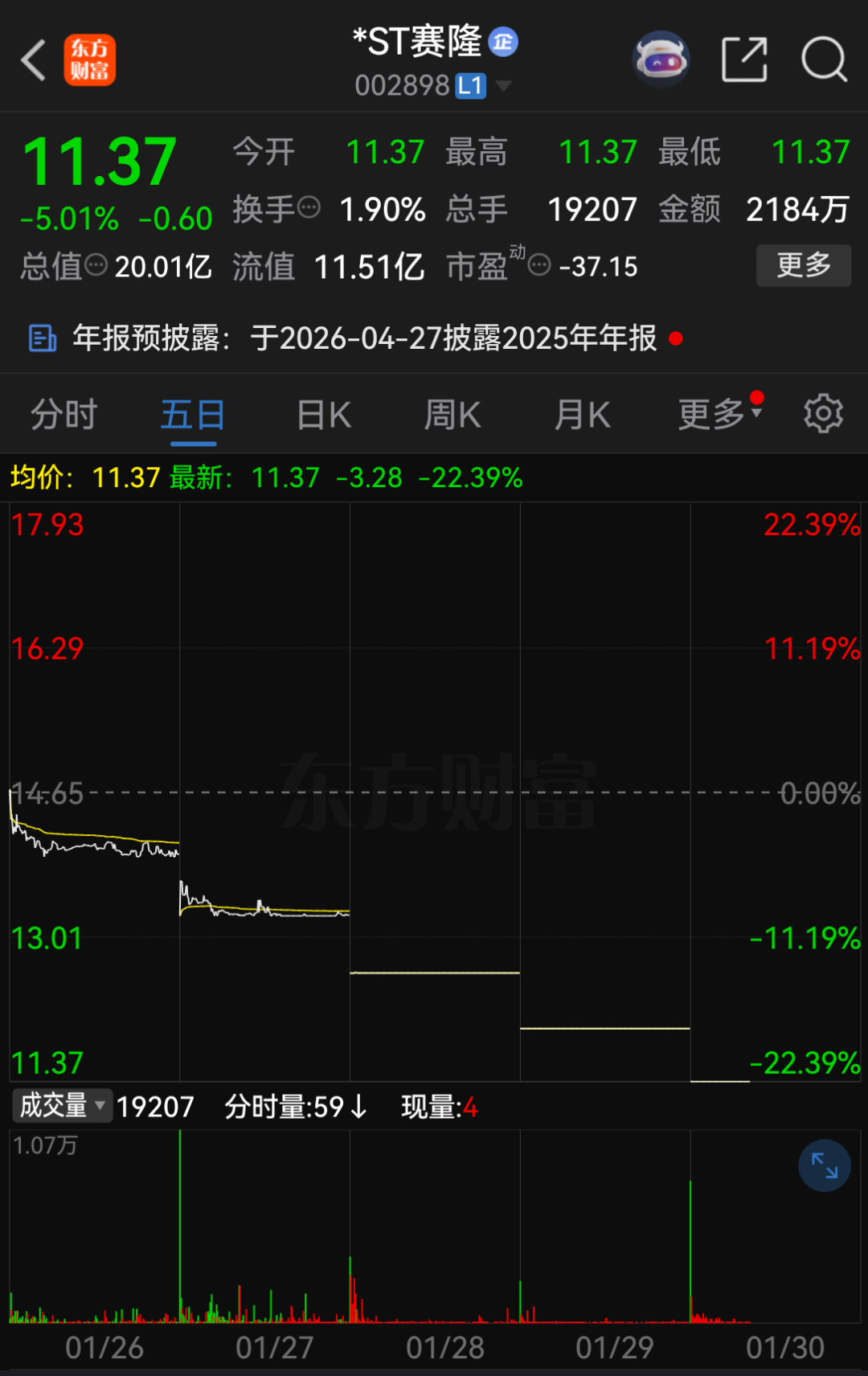Open chart settings via the gear icon
The image size is (868, 1376).
tap(824, 414)
